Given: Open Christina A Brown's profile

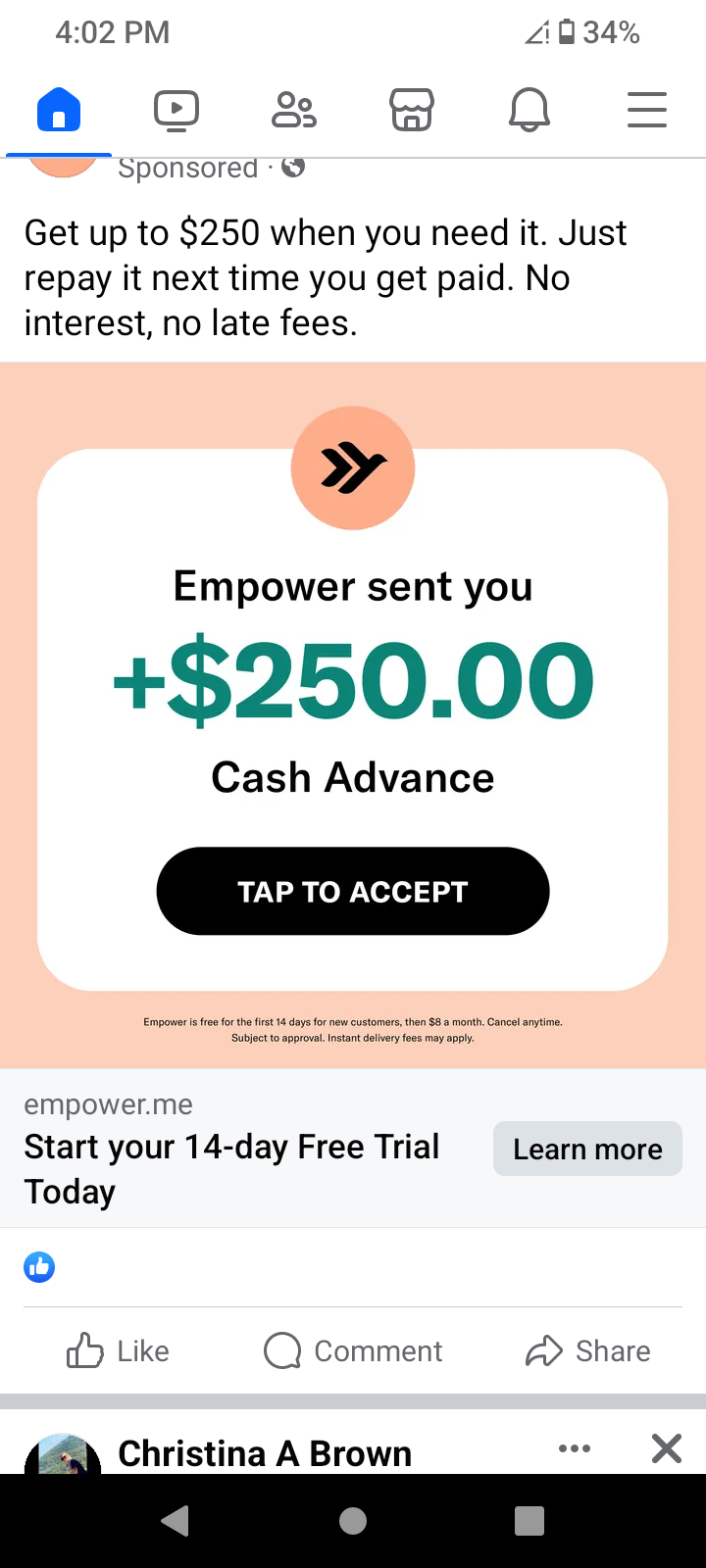Looking at the screenshot, I should click(265, 1453).
